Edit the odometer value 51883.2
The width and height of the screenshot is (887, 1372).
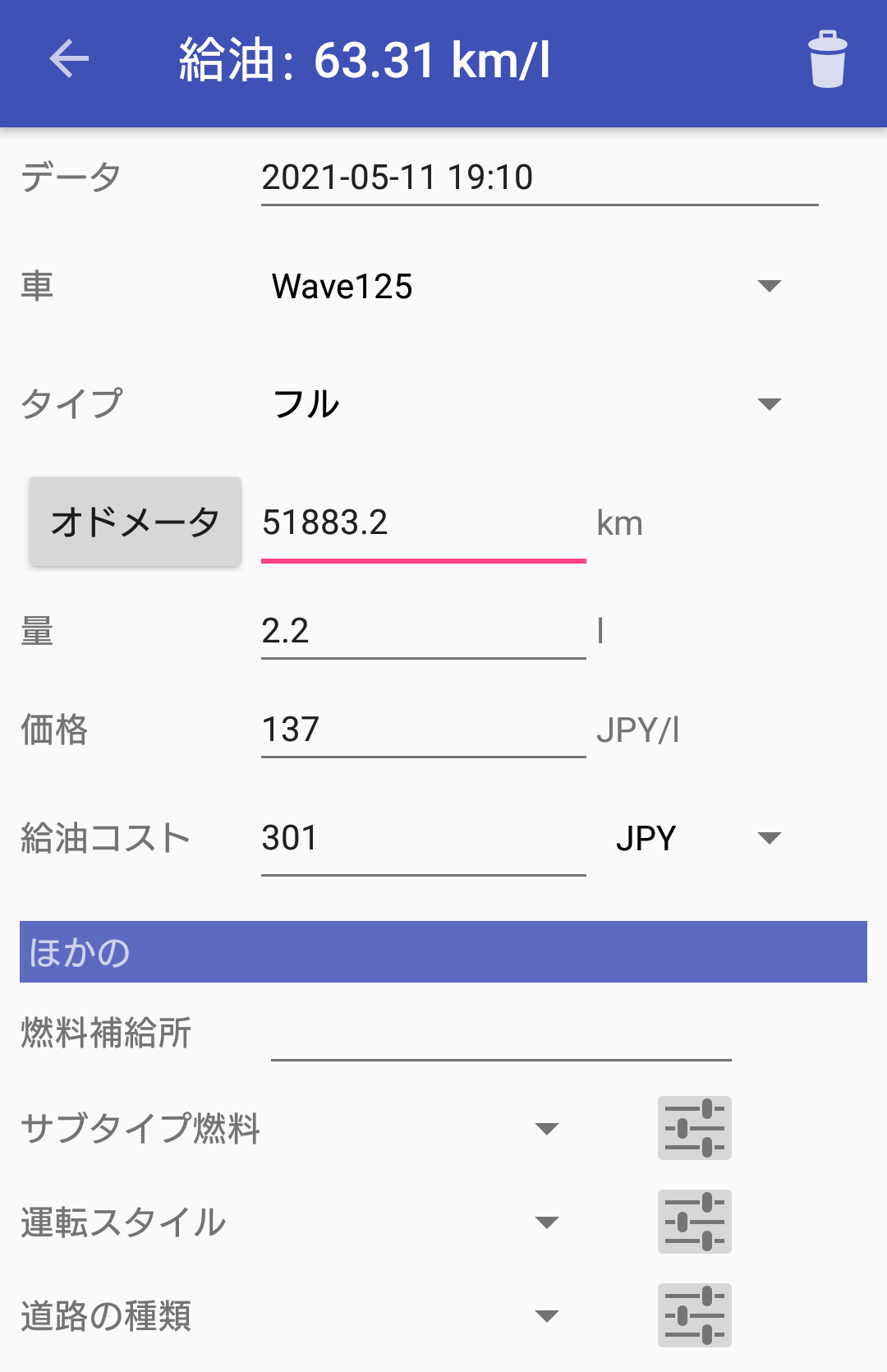[422, 523]
